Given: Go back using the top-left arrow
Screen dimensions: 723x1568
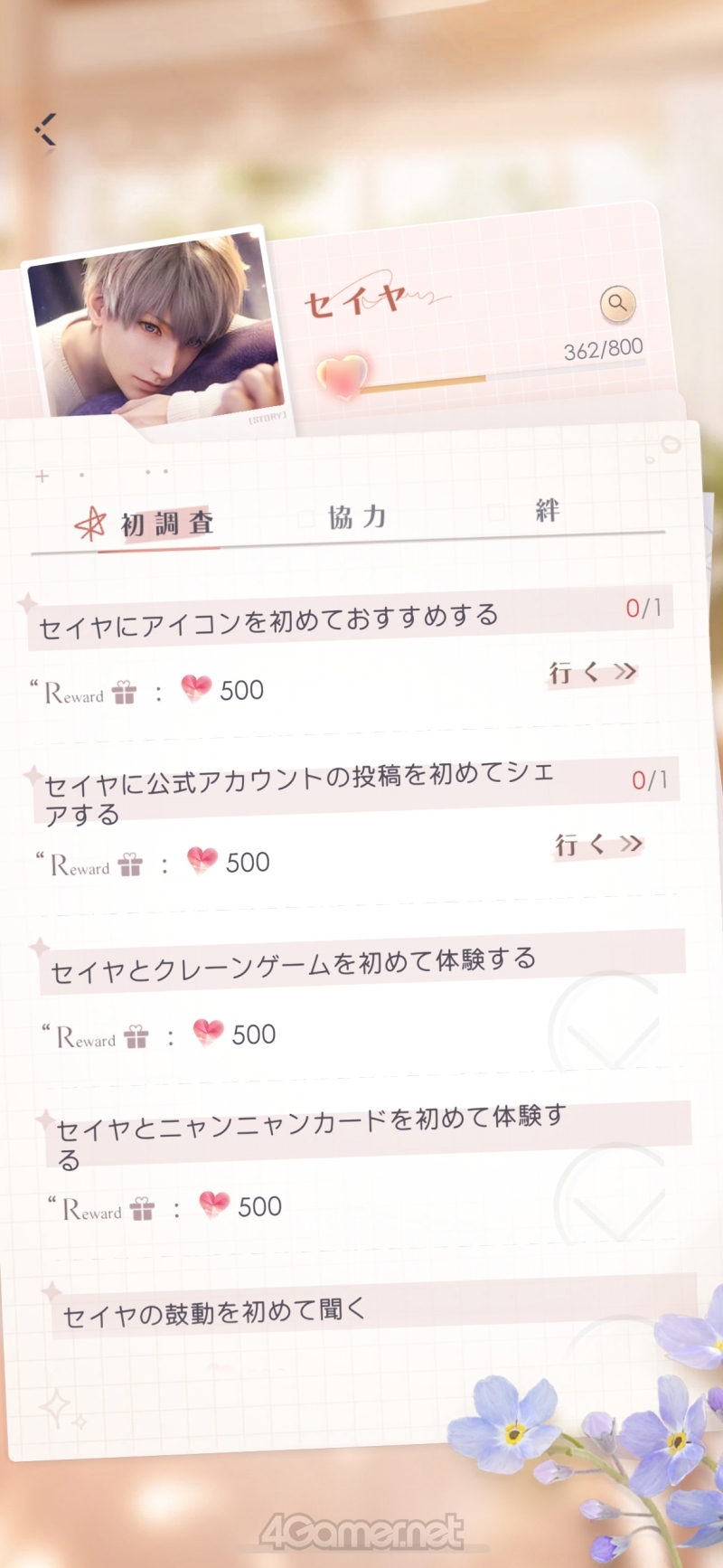Looking at the screenshot, I should click(x=46, y=130).
